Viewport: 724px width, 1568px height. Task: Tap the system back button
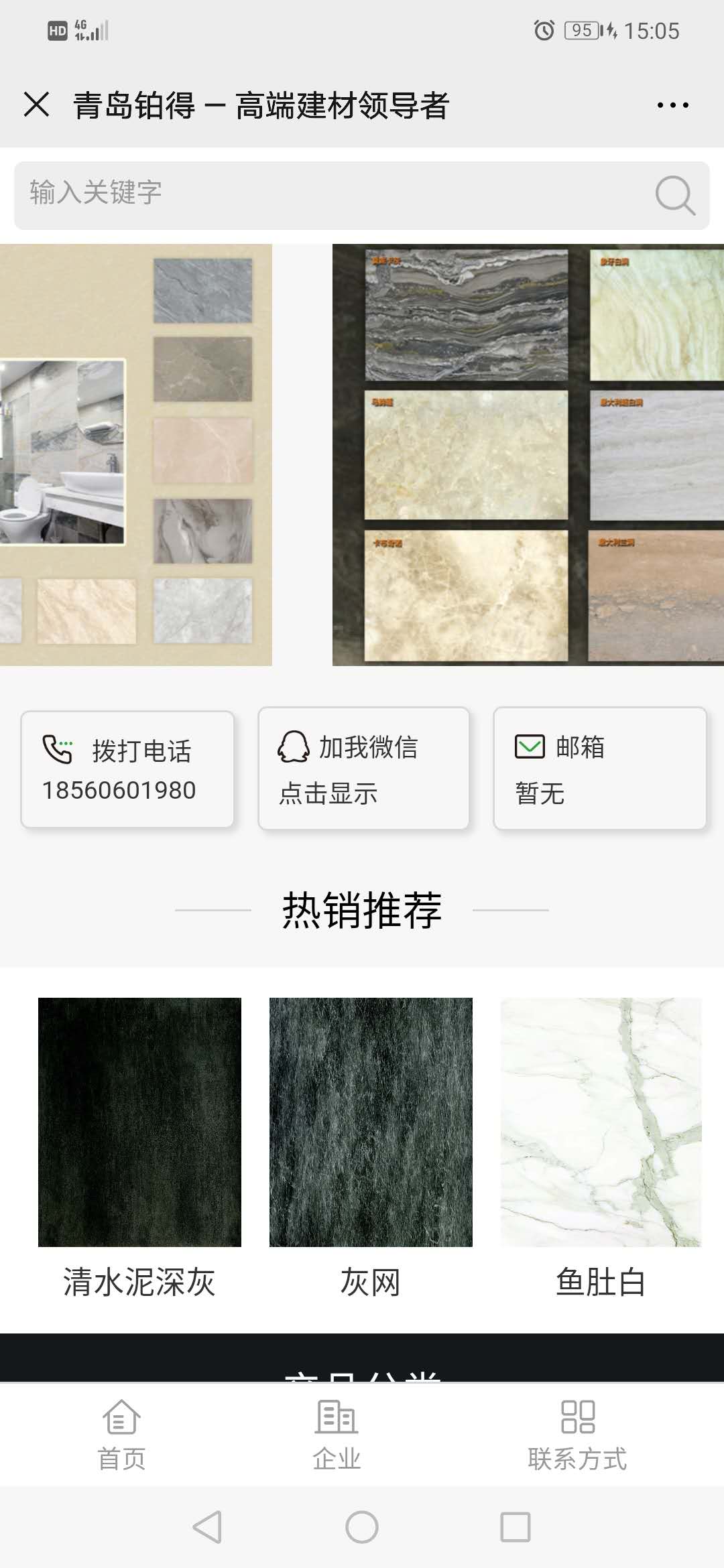207,1527
